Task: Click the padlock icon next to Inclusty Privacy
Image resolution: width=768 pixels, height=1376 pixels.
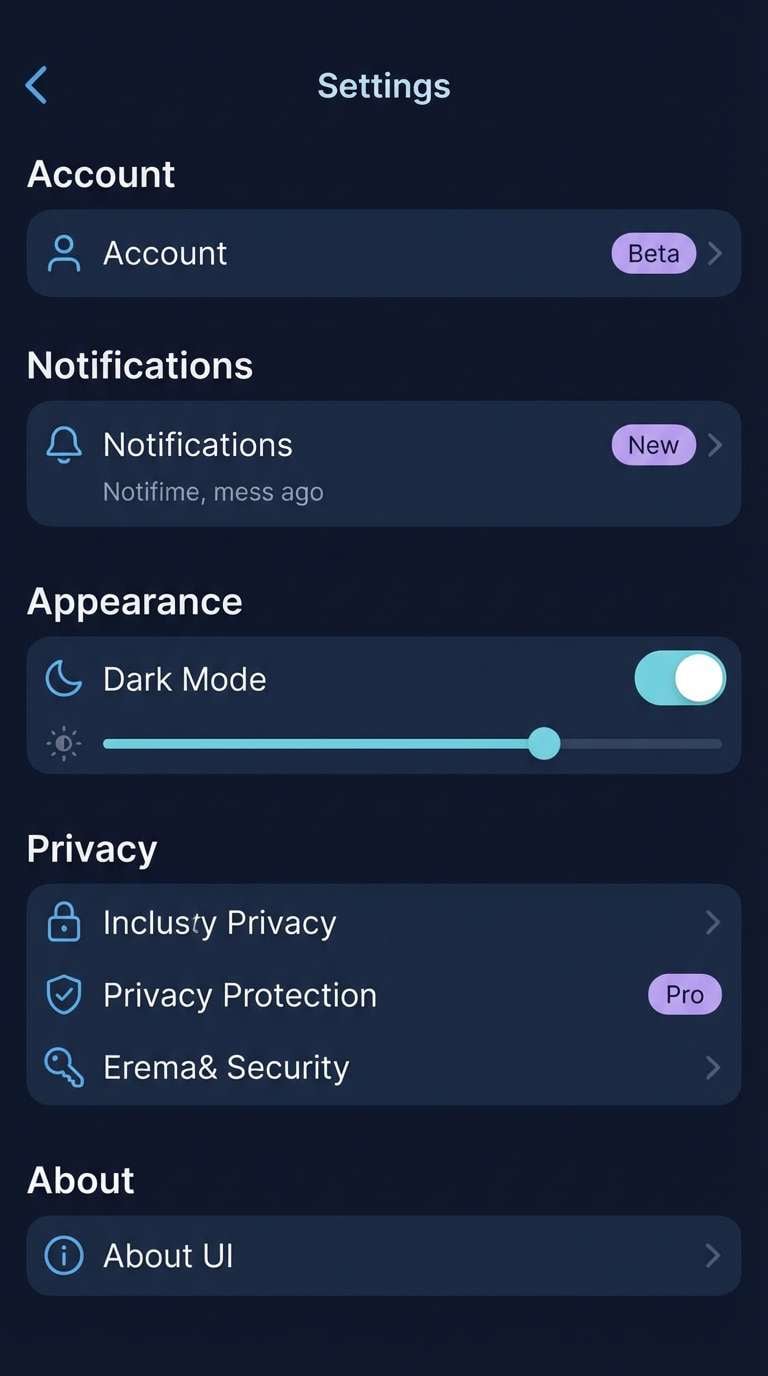Action: (62, 922)
